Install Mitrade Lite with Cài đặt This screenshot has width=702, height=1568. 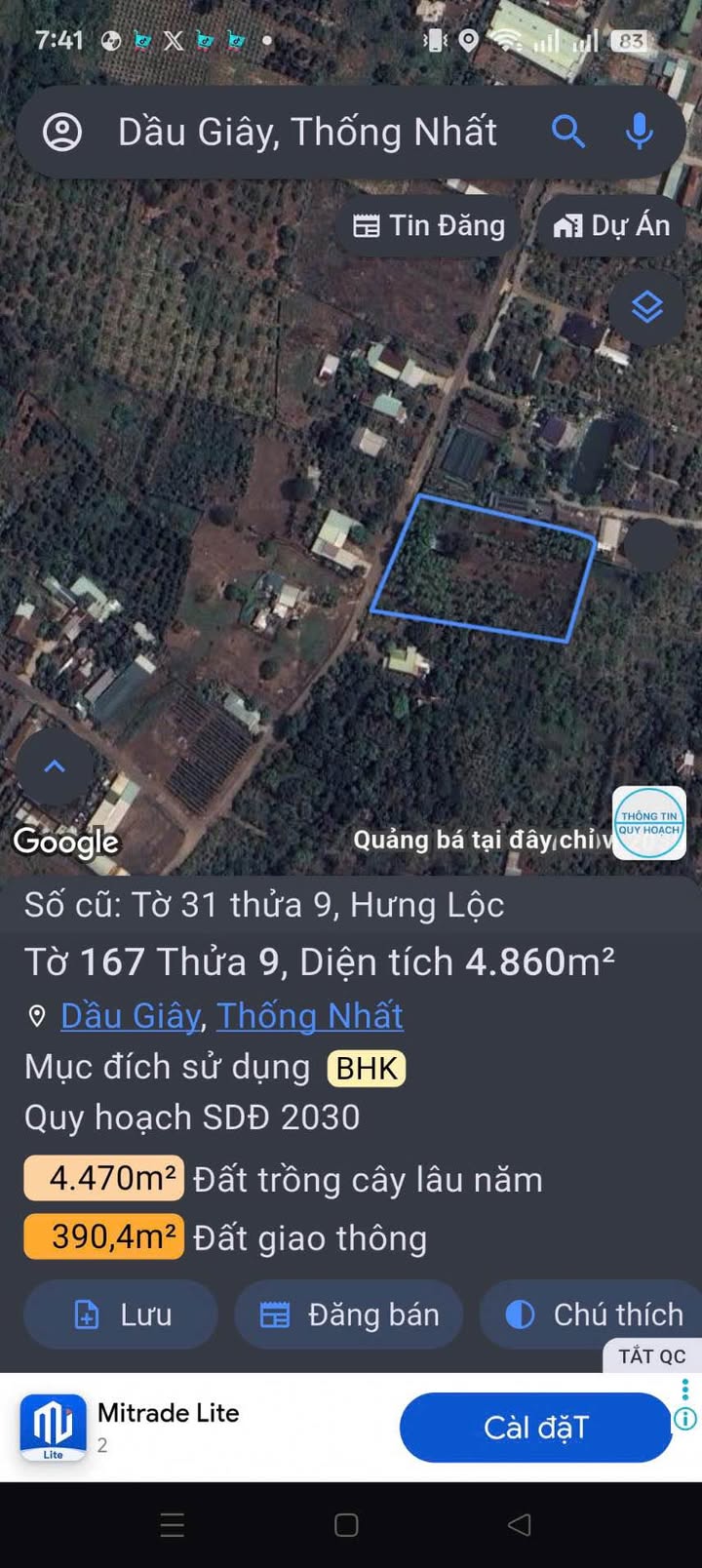[x=535, y=1428]
